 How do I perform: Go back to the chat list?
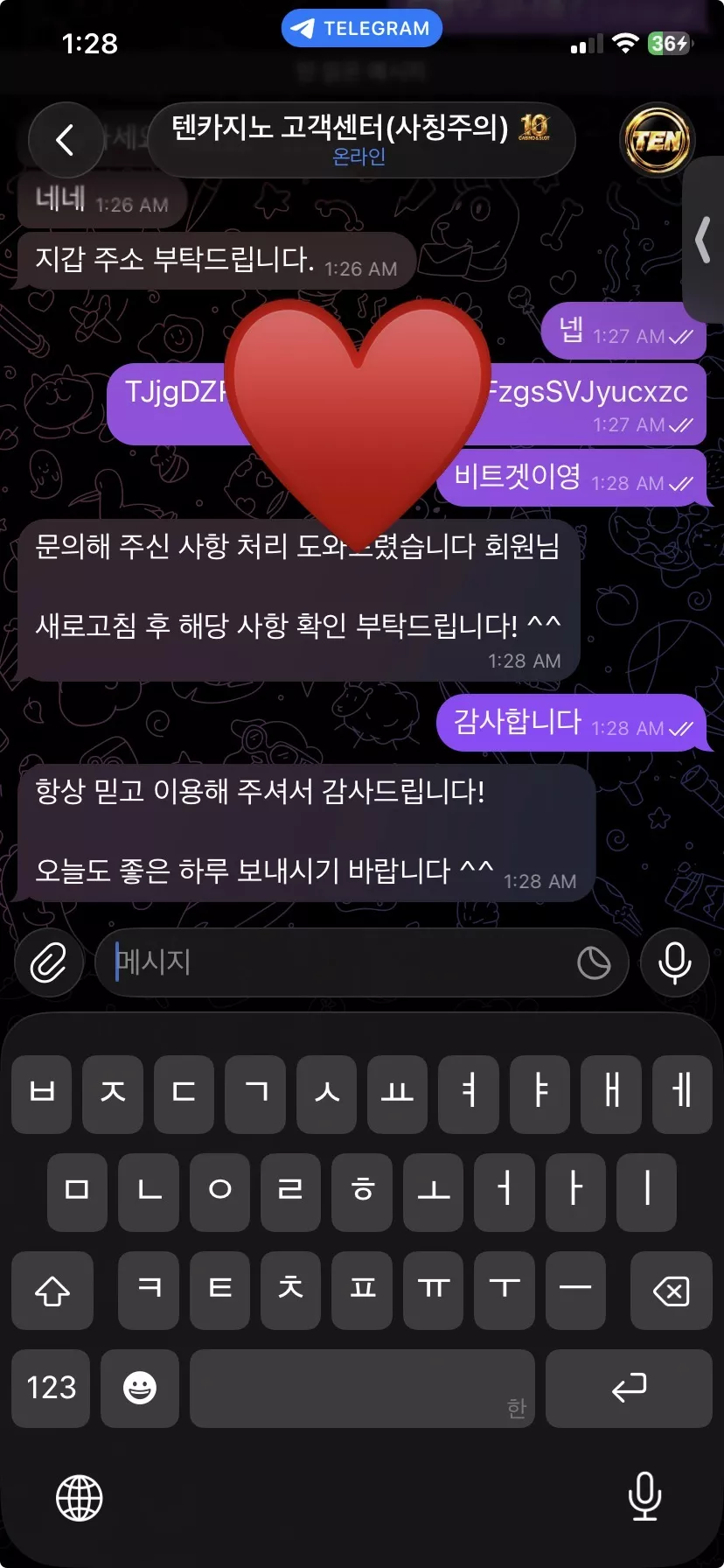(x=65, y=140)
